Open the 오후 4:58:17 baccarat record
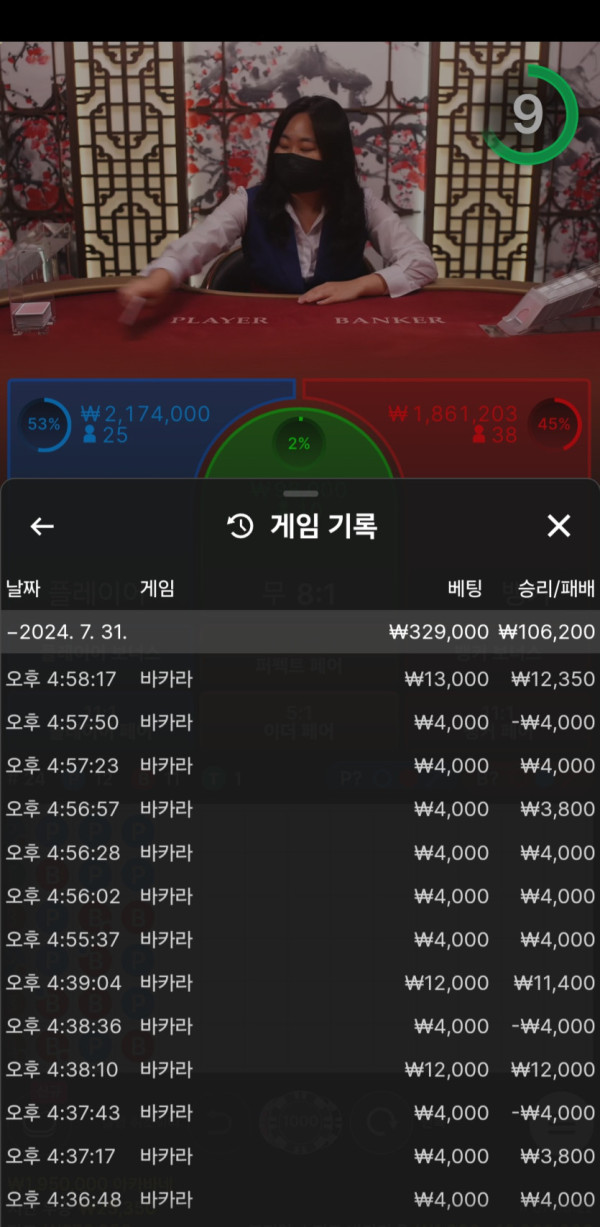 [x=300, y=679]
